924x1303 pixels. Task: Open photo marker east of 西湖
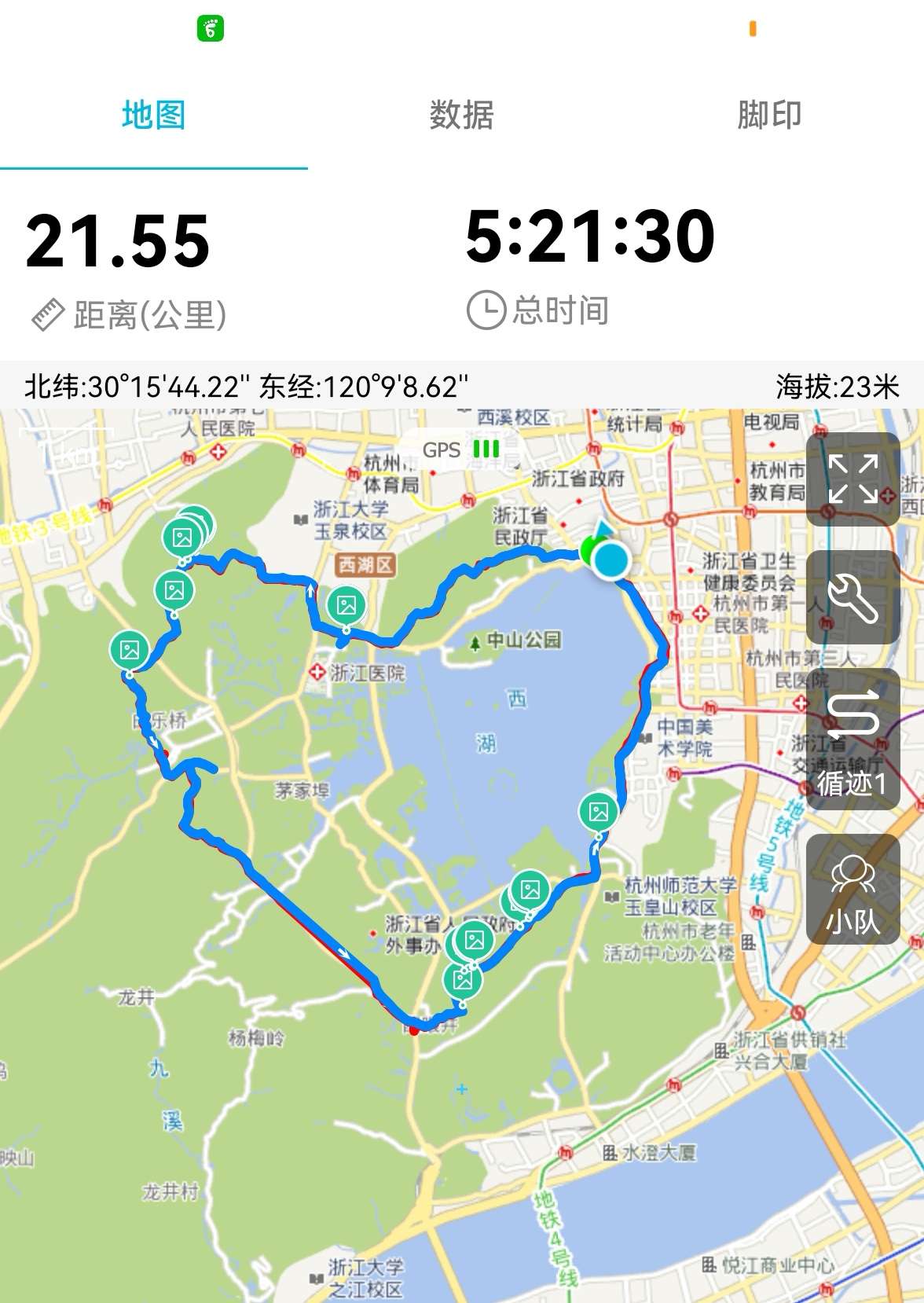tap(598, 812)
